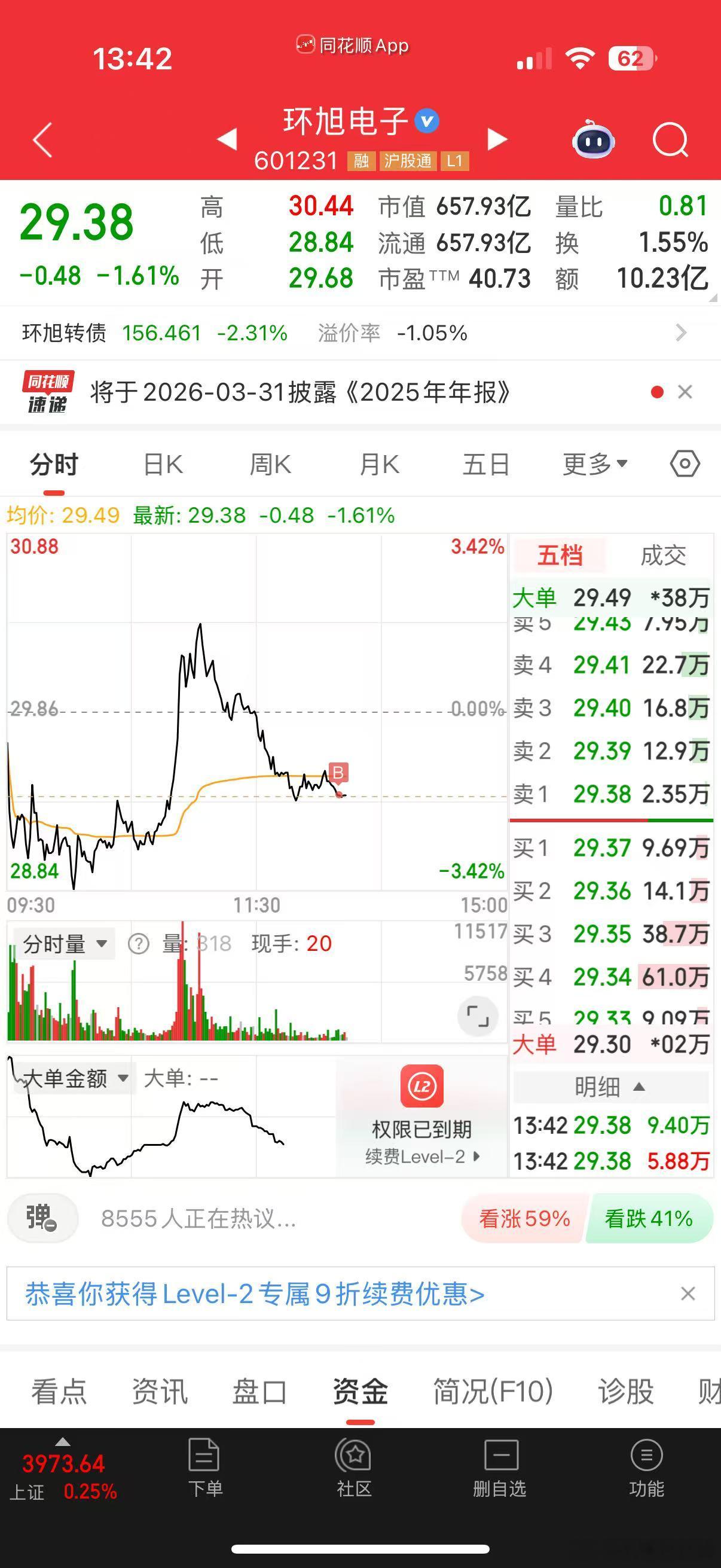
Task: Open the 分时量 volume indicator dropdown
Action: click(x=64, y=943)
